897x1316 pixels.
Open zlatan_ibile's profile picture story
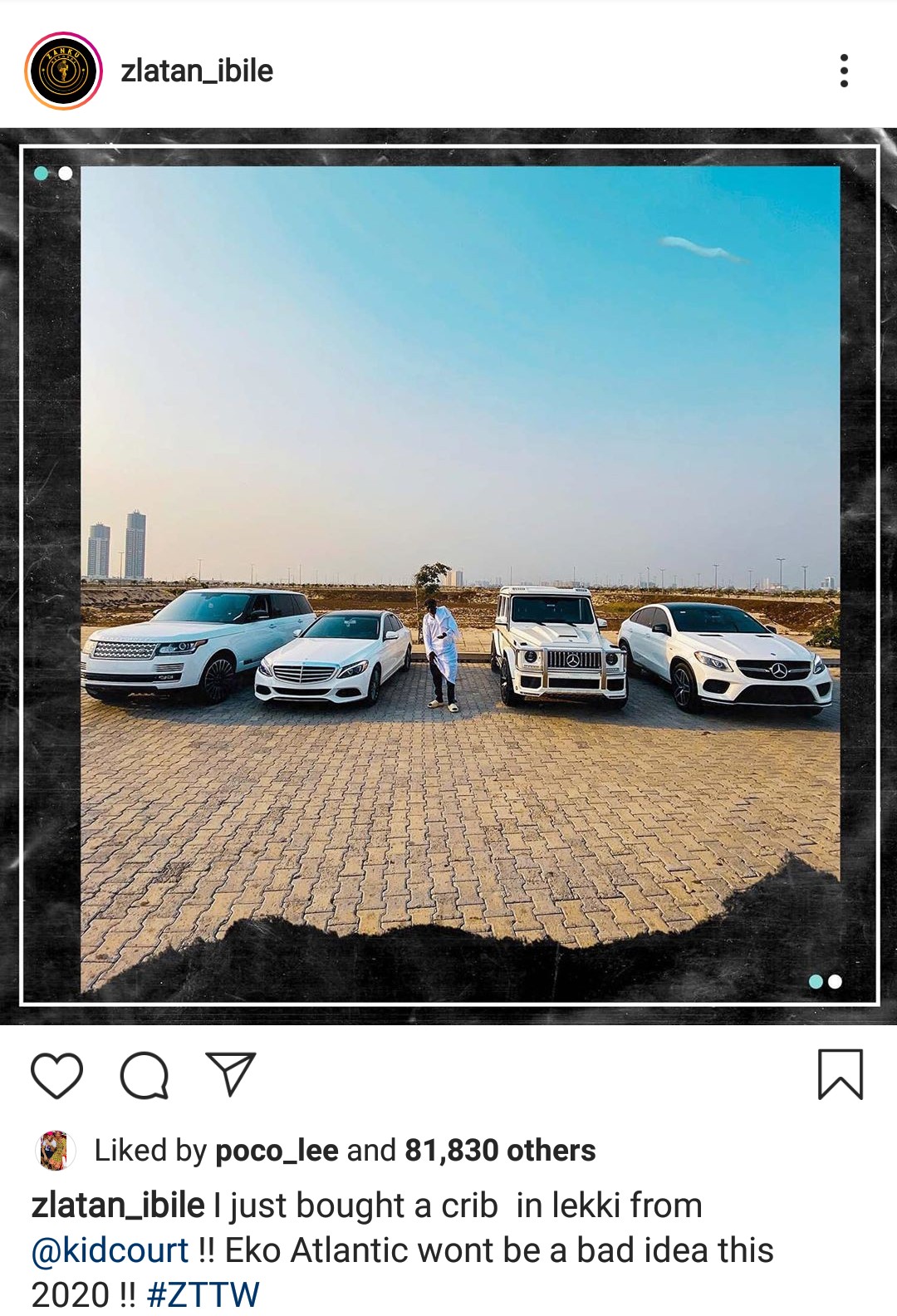(x=63, y=71)
